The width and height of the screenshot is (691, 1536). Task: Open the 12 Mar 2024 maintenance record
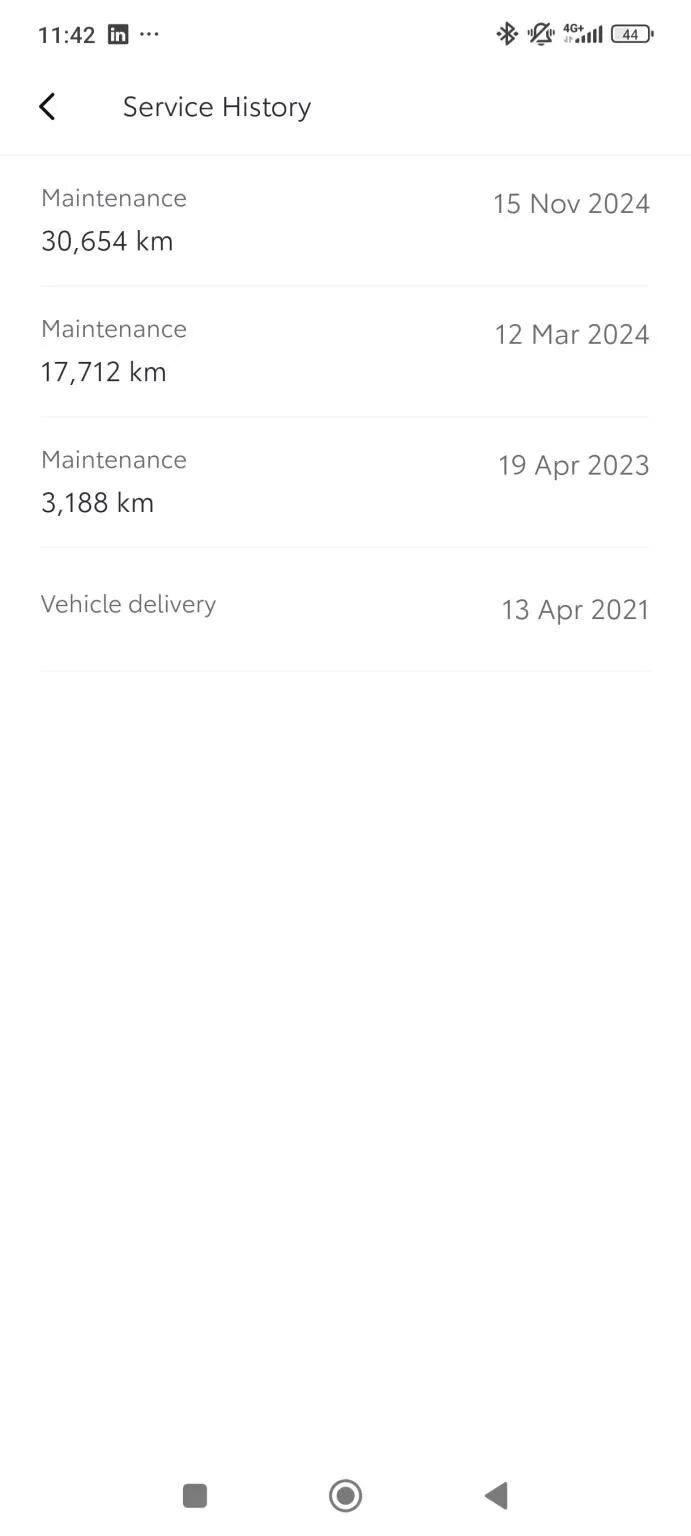click(x=345, y=352)
